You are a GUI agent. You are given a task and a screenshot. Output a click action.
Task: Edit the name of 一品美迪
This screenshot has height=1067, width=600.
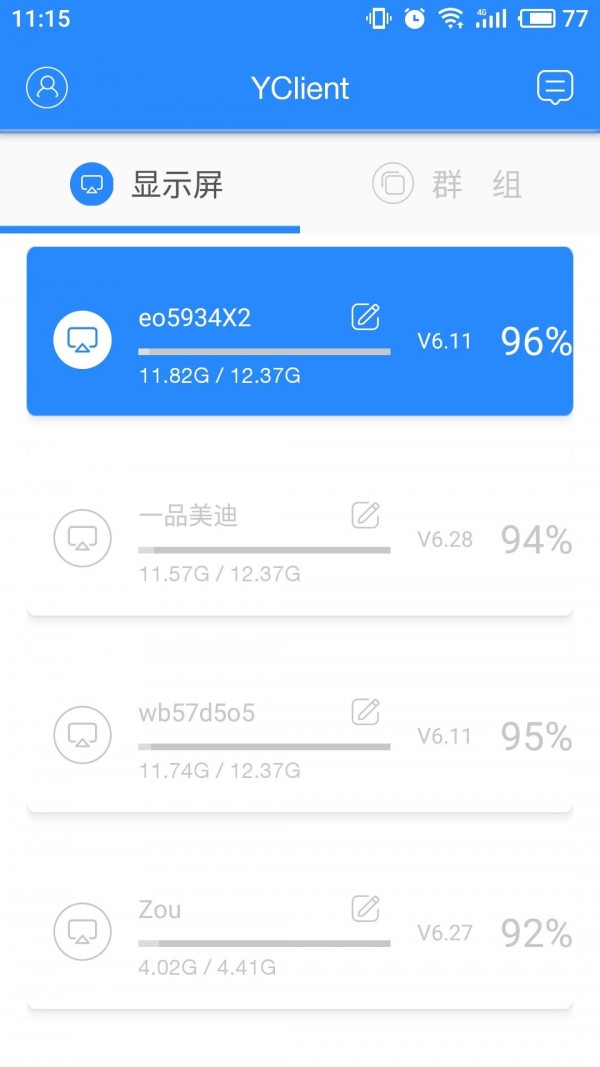tap(366, 516)
